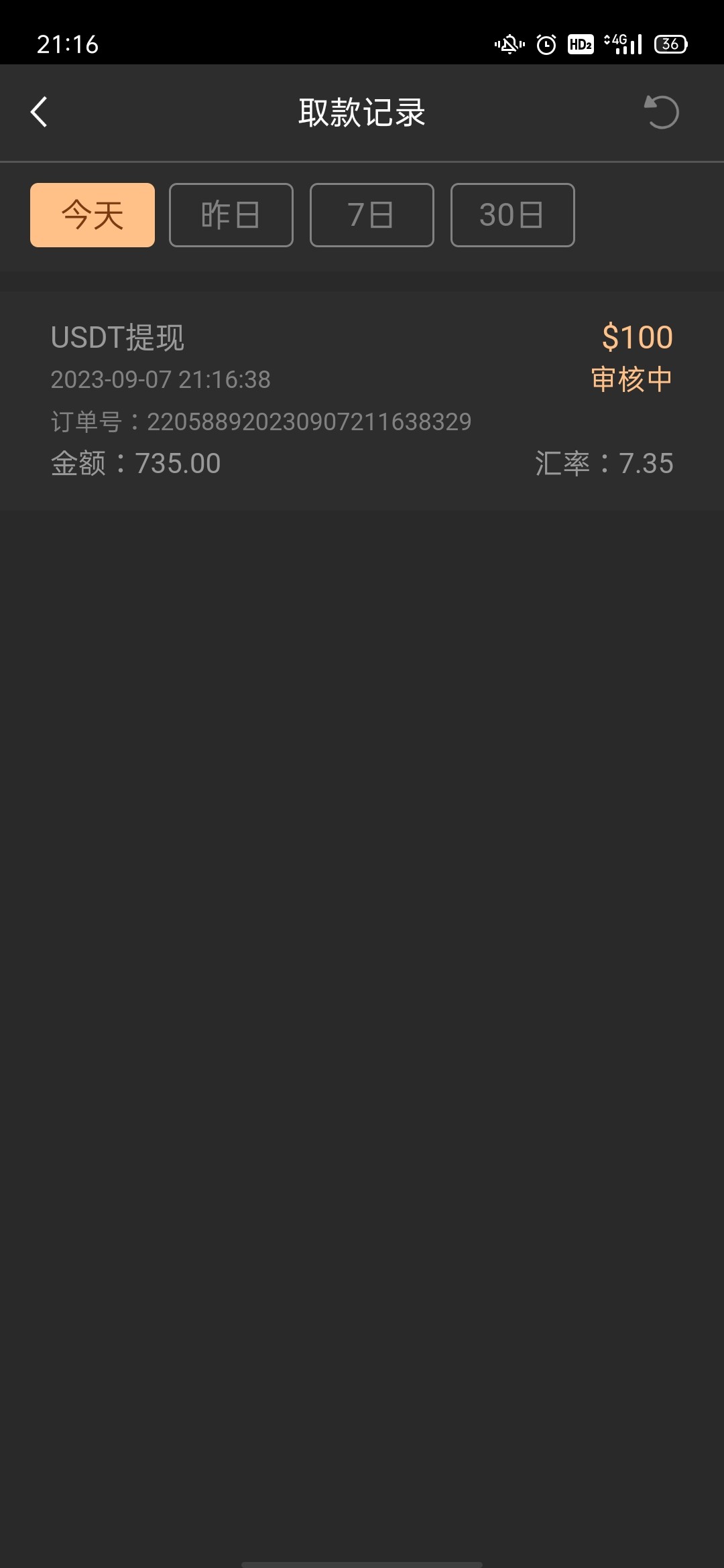The height and width of the screenshot is (1568, 724).
Task: Tap the 取款记录 page title
Action: (362, 112)
